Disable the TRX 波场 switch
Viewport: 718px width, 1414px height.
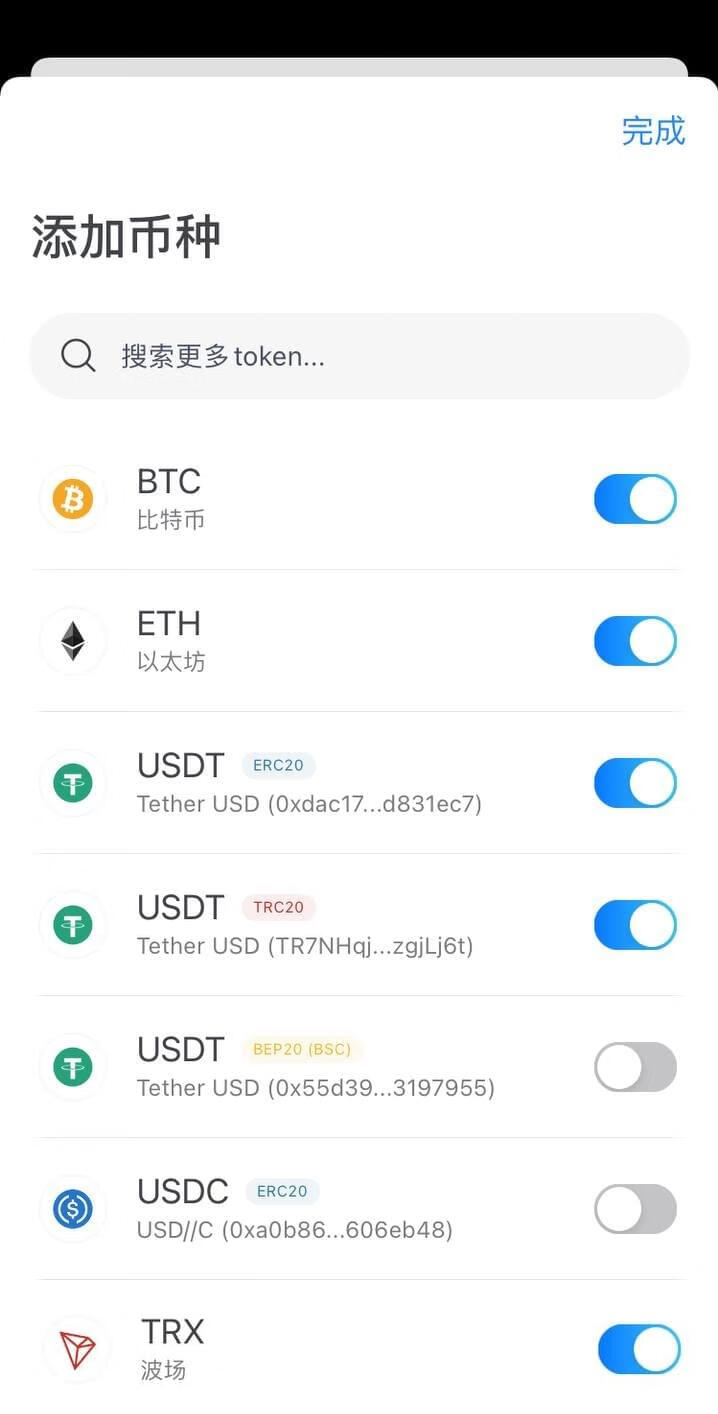point(639,1350)
